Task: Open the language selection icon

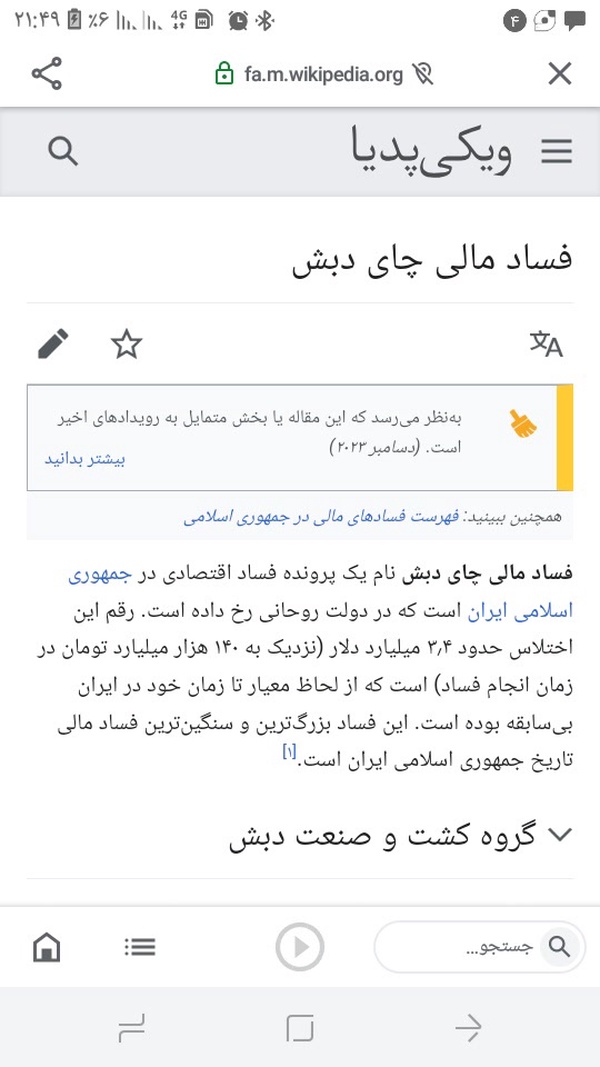Action: click(x=547, y=344)
